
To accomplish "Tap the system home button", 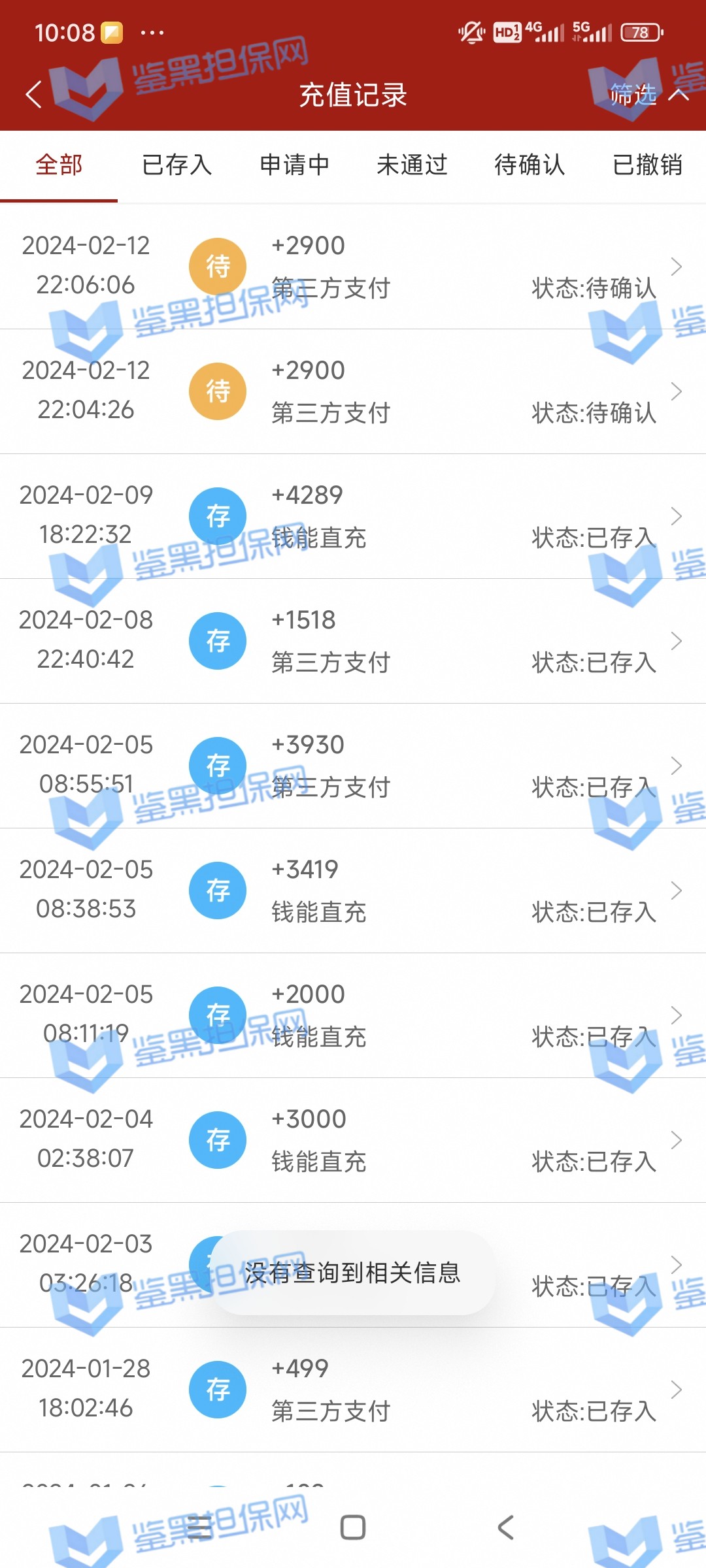I will 353,1527.
